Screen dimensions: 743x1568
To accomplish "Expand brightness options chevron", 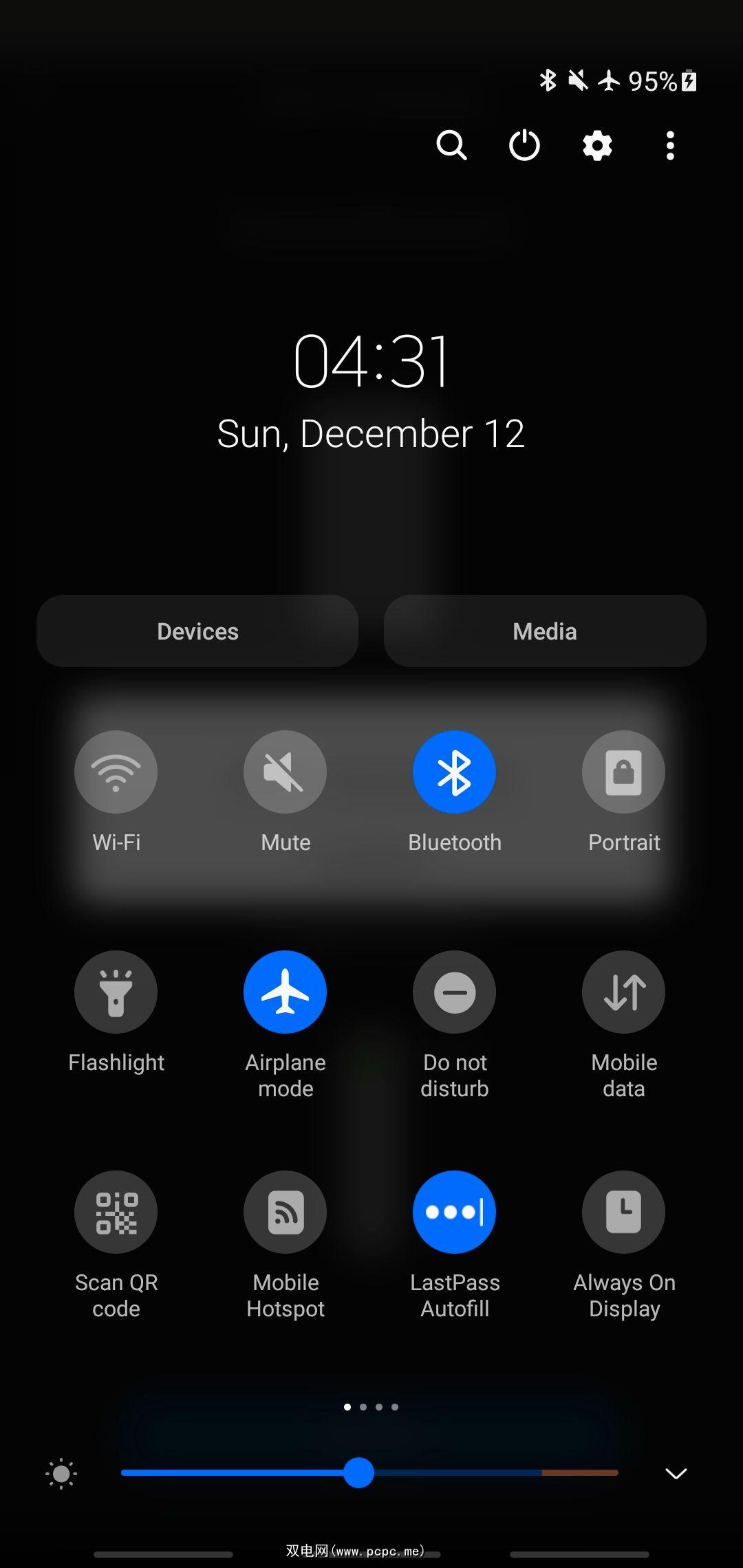I will point(676,1473).
